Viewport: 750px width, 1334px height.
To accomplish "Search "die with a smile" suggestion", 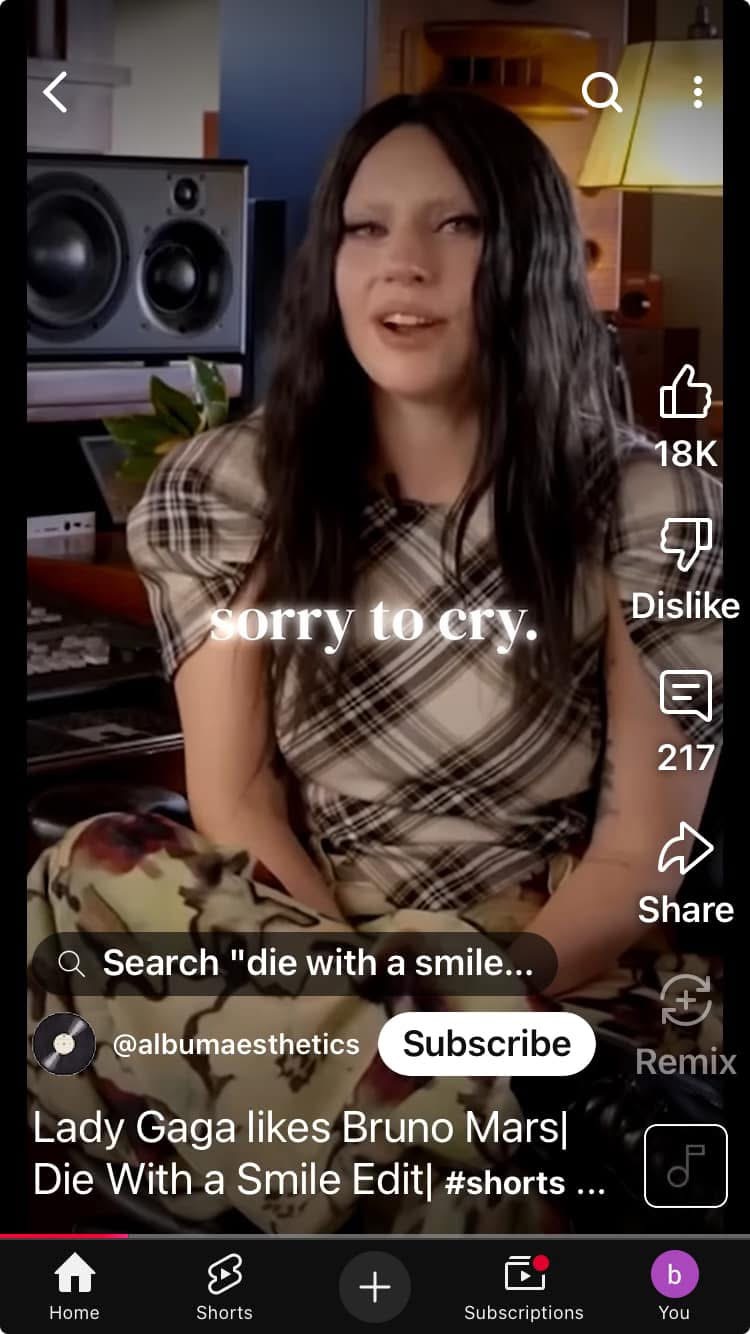I will (294, 963).
